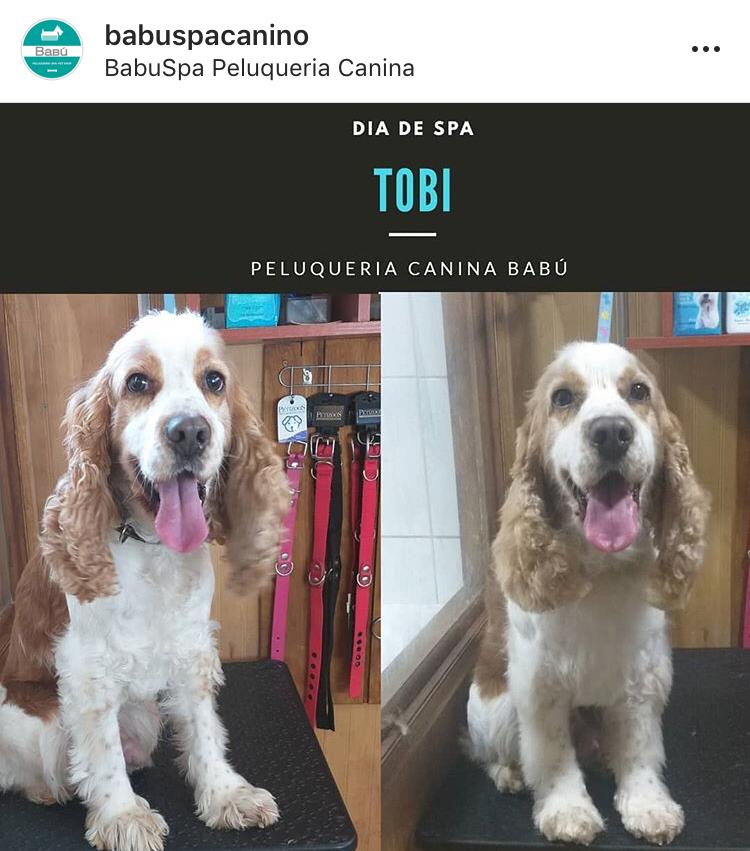Open babuspacanino's profile picture
This screenshot has height=851, width=750.
[x=52, y=49]
